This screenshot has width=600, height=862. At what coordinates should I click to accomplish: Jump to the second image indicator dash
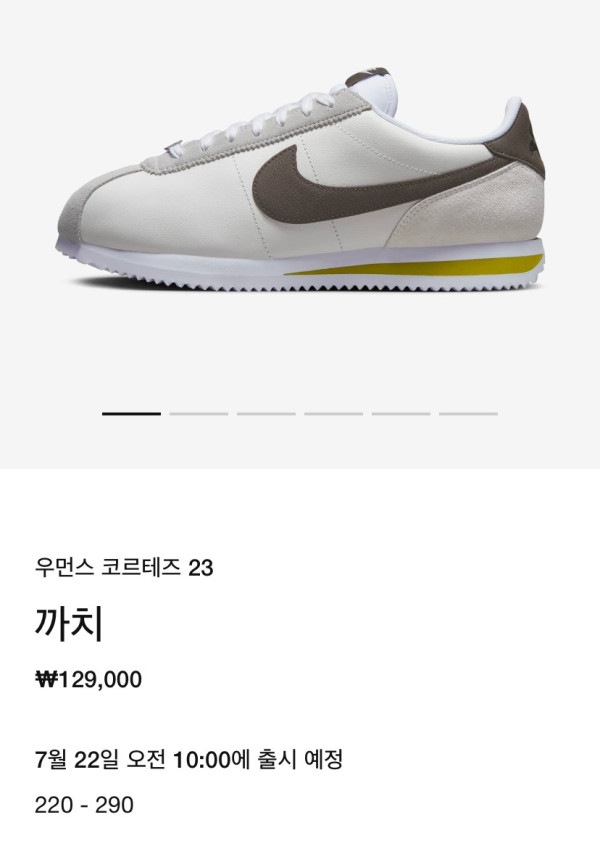[x=199, y=413]
